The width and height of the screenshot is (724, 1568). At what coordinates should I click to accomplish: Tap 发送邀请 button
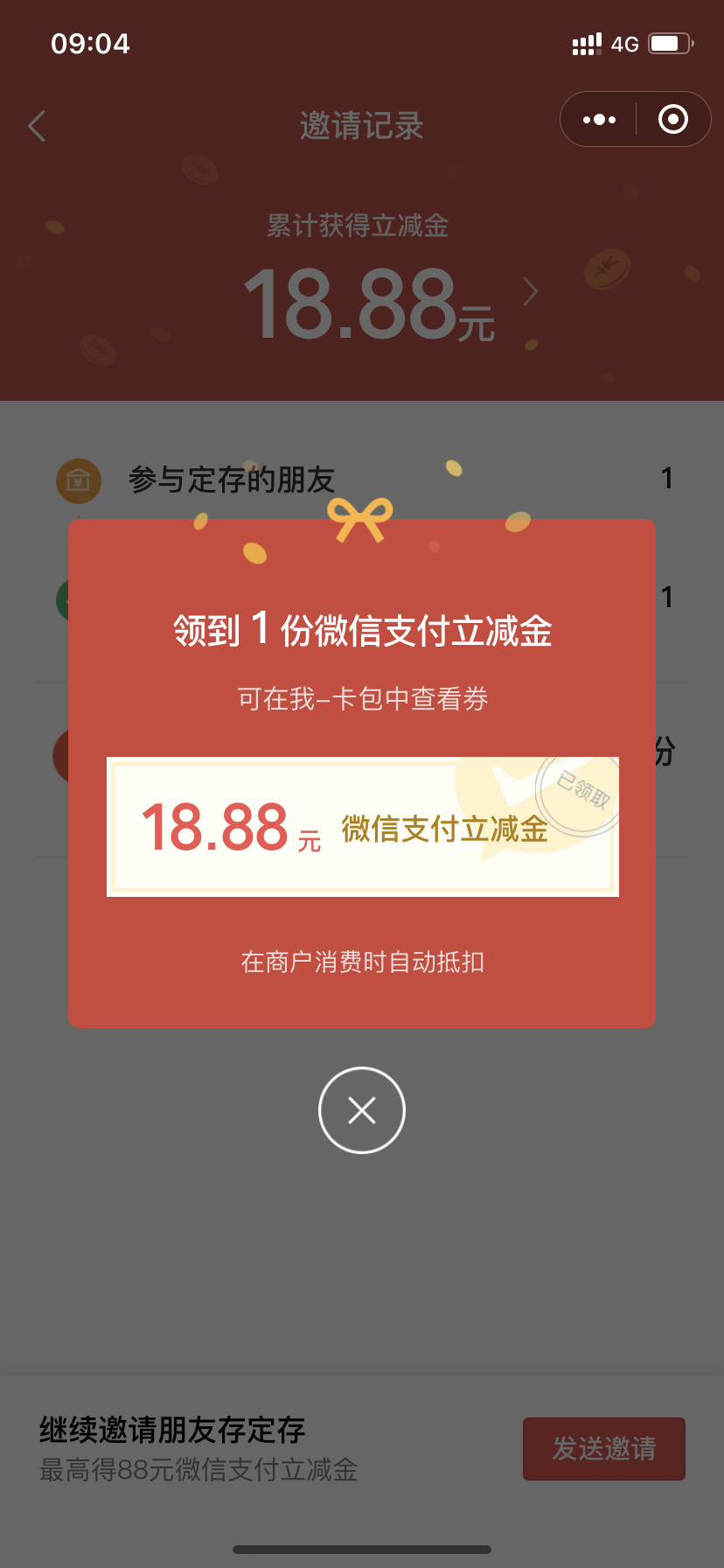click(603, 1449)
